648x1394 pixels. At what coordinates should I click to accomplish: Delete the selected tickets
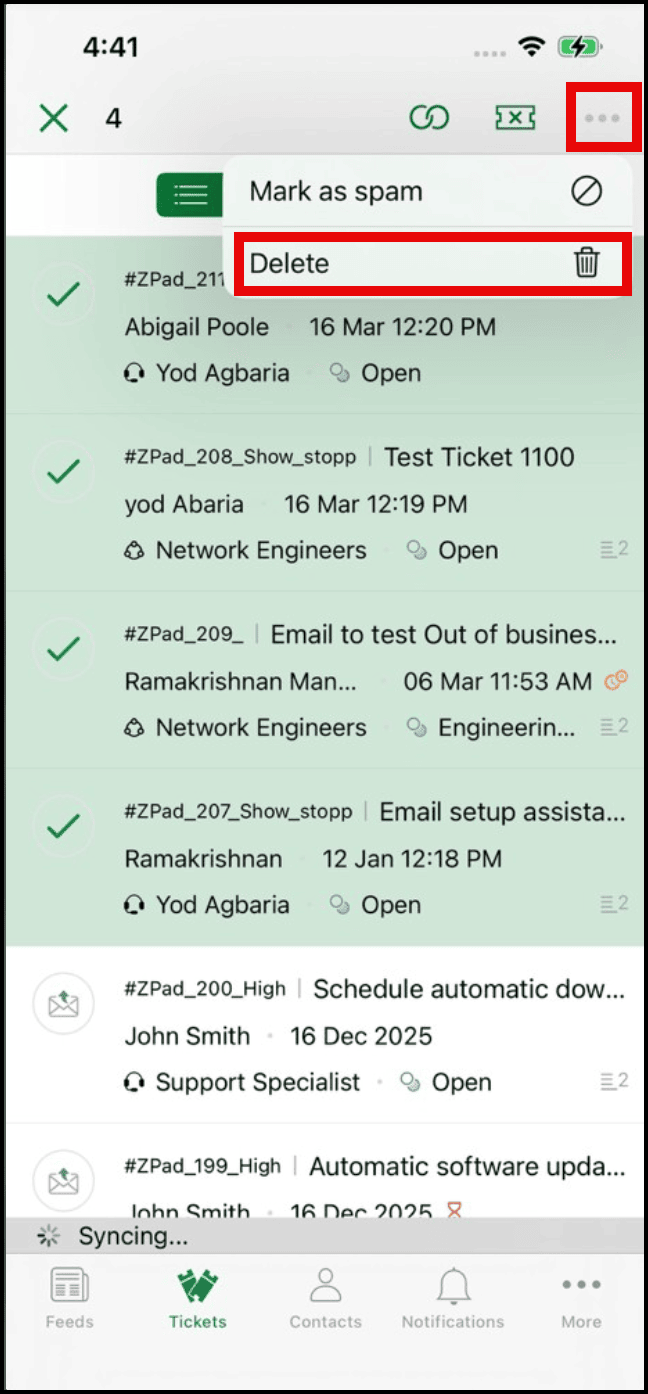click(x=427, y=263)
